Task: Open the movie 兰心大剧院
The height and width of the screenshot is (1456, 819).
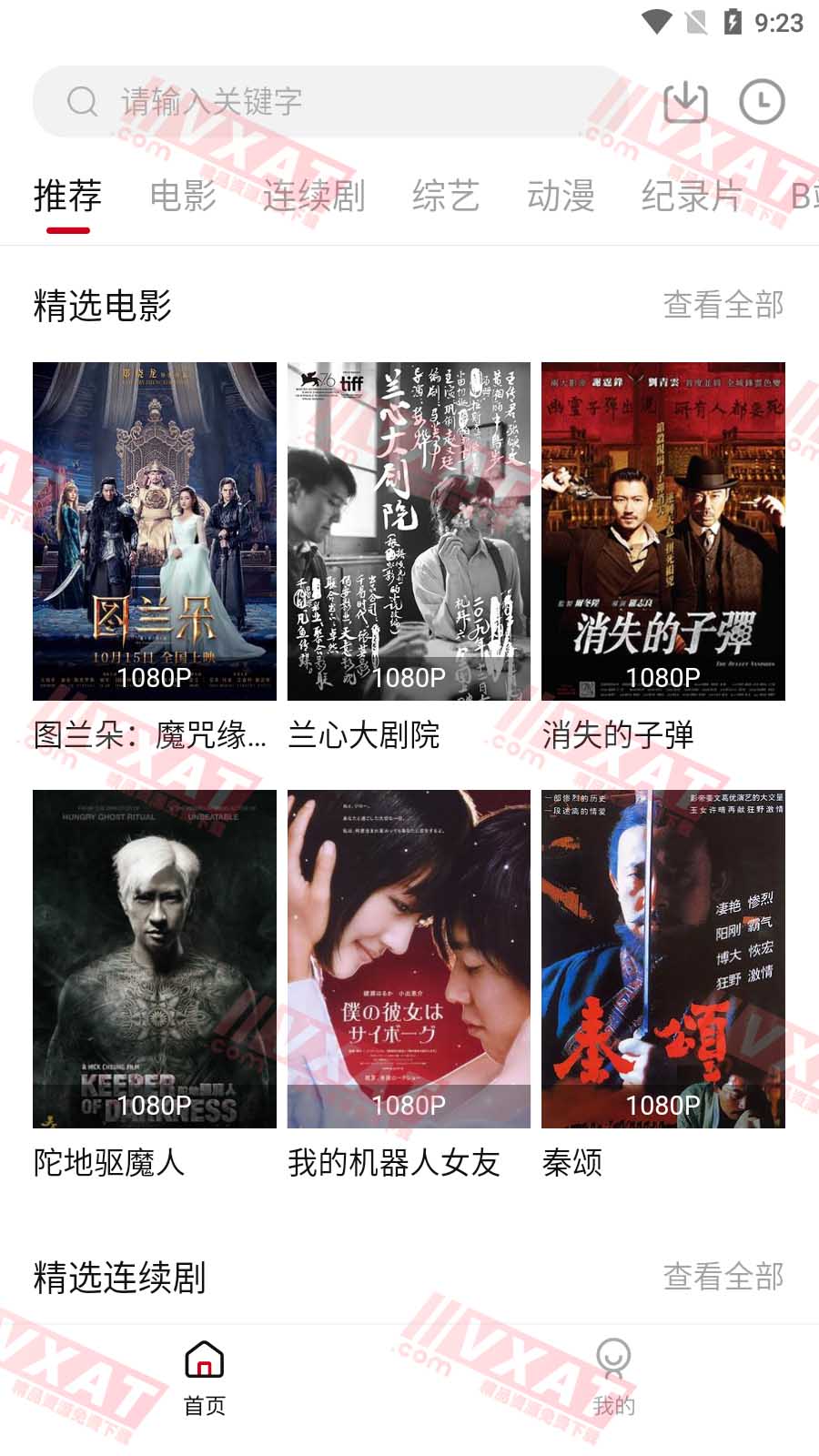Action: pyautogui.click(x=409, y=531)
